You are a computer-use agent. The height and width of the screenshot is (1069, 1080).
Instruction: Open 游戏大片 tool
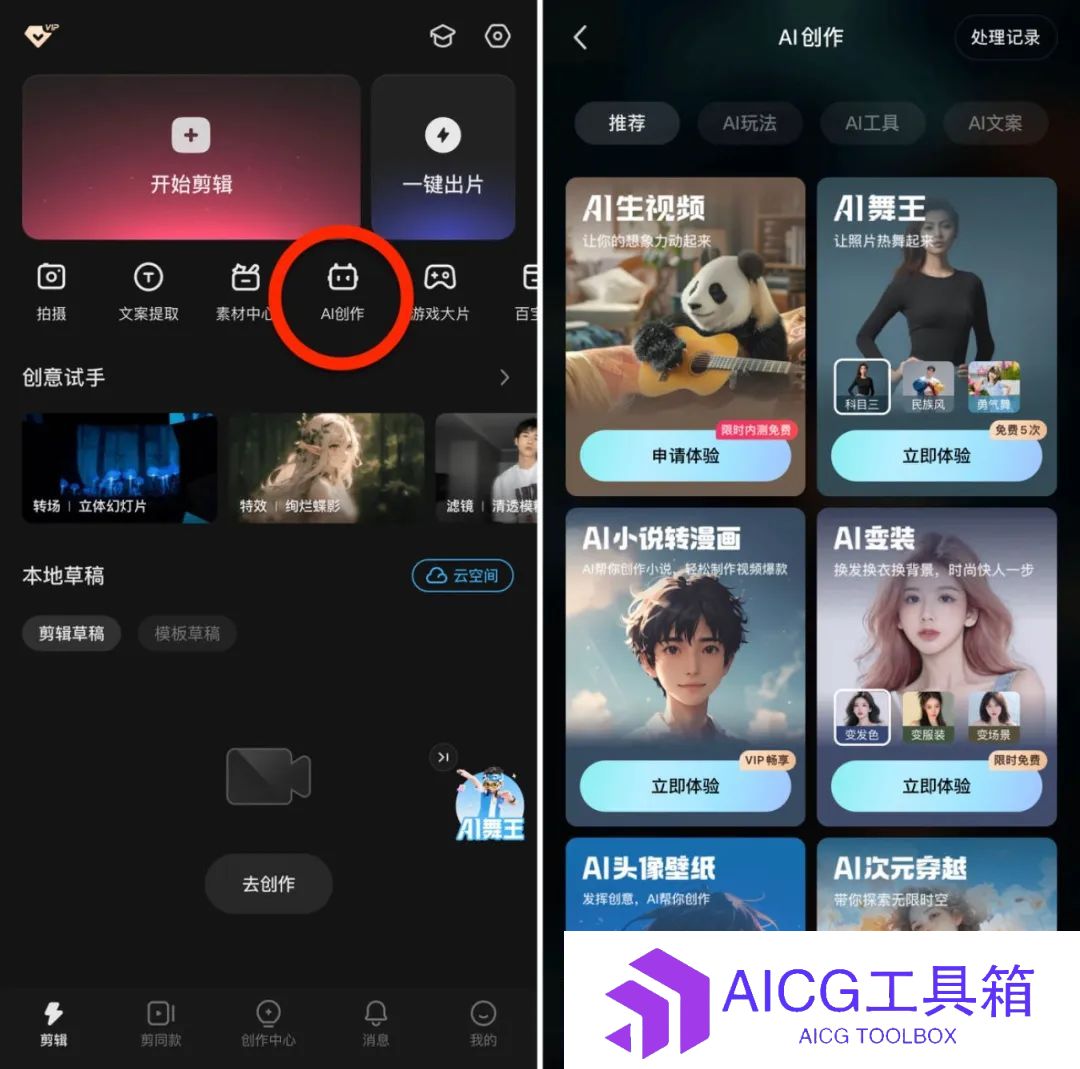coord(440,292)
